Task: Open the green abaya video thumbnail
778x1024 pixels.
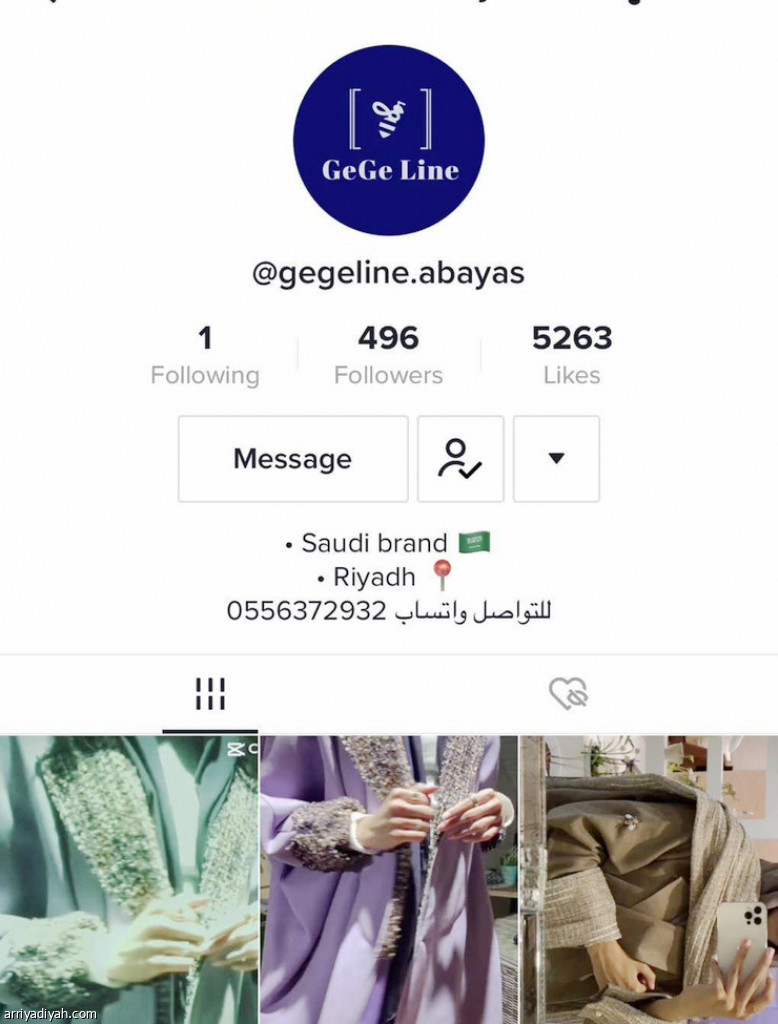Action: pos(128,880)
